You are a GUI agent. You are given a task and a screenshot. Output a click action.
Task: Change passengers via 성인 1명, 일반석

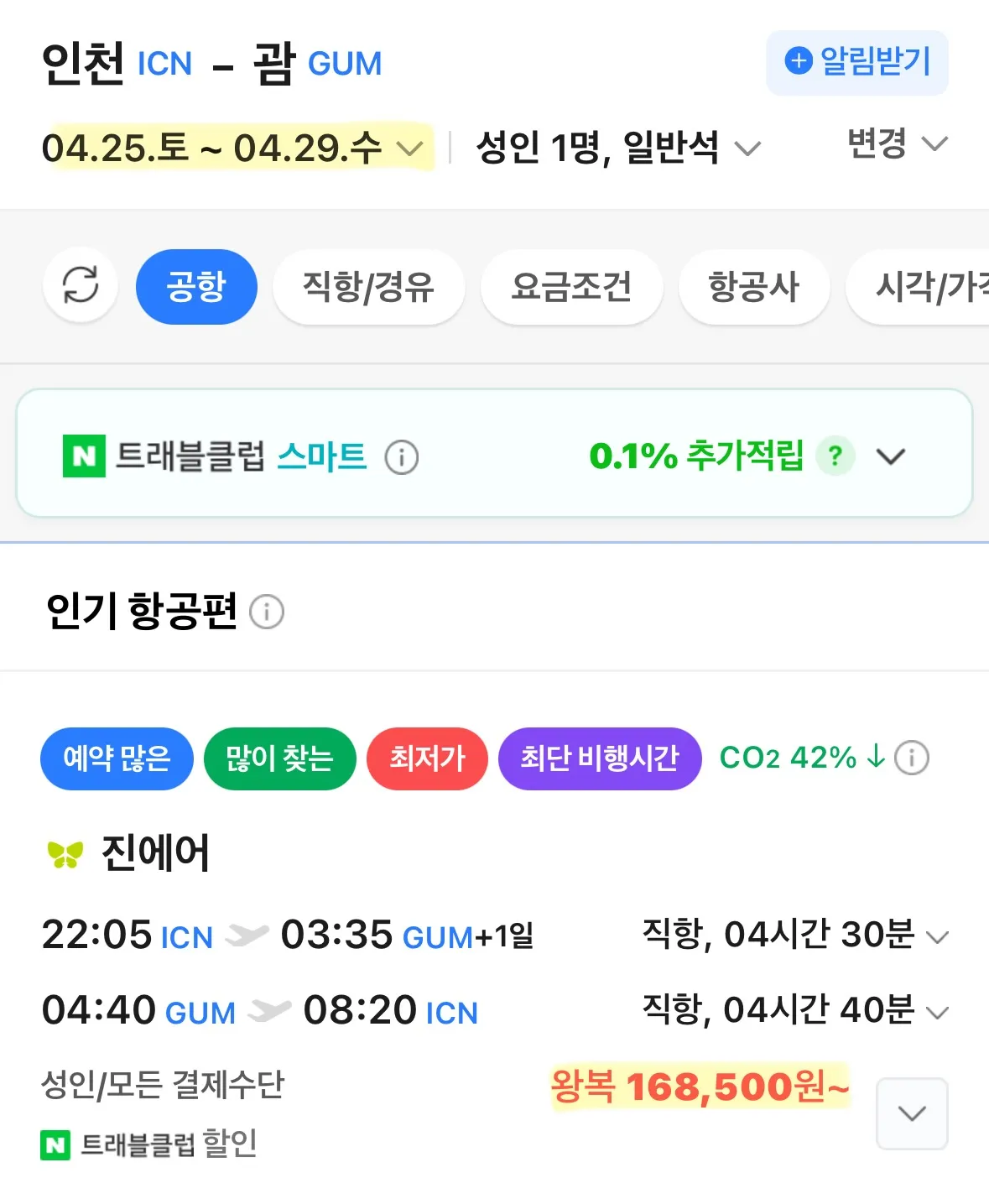click(x=617, y=149)
